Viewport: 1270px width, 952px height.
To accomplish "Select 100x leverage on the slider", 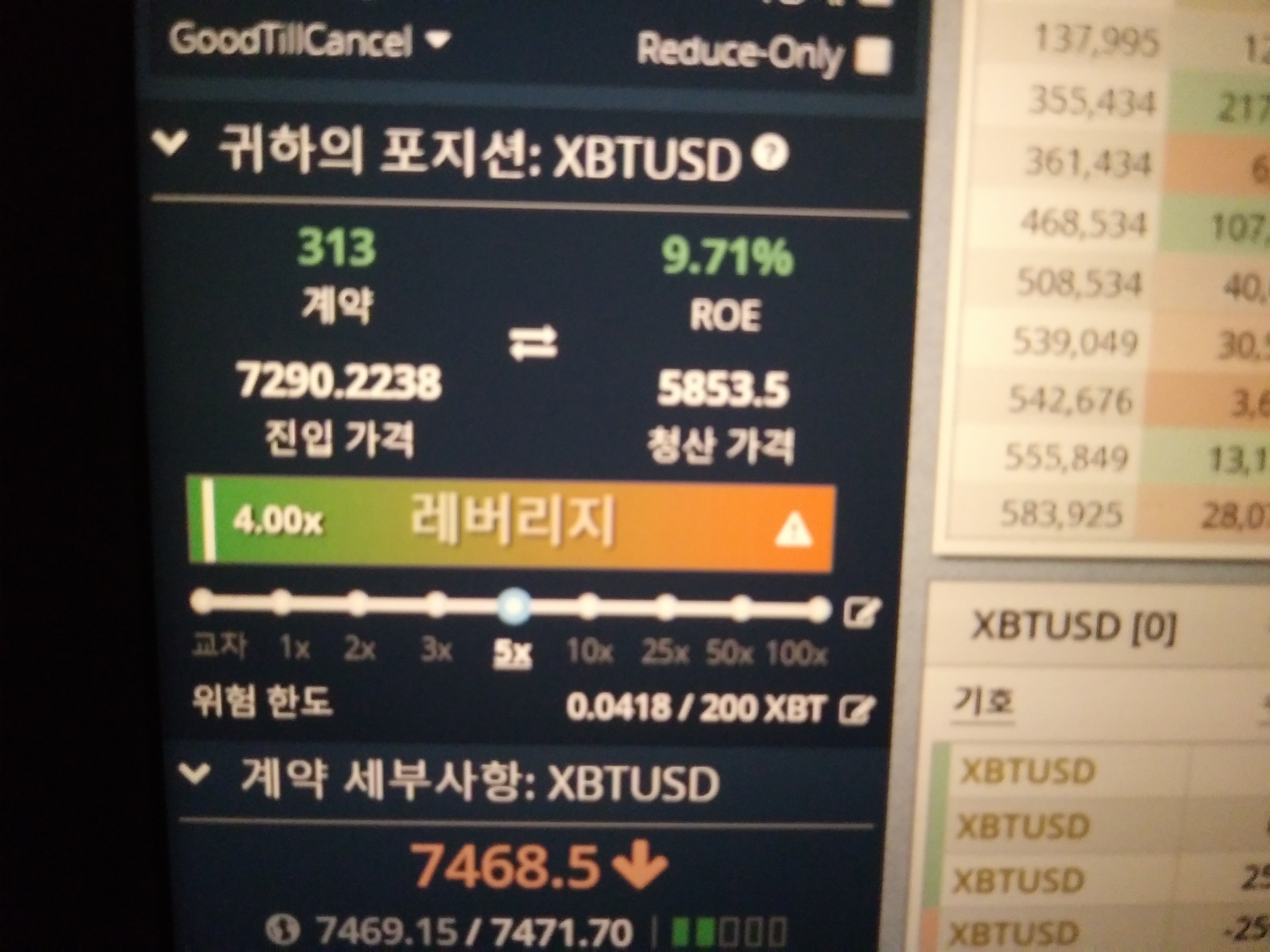I will tap(819, 609).
